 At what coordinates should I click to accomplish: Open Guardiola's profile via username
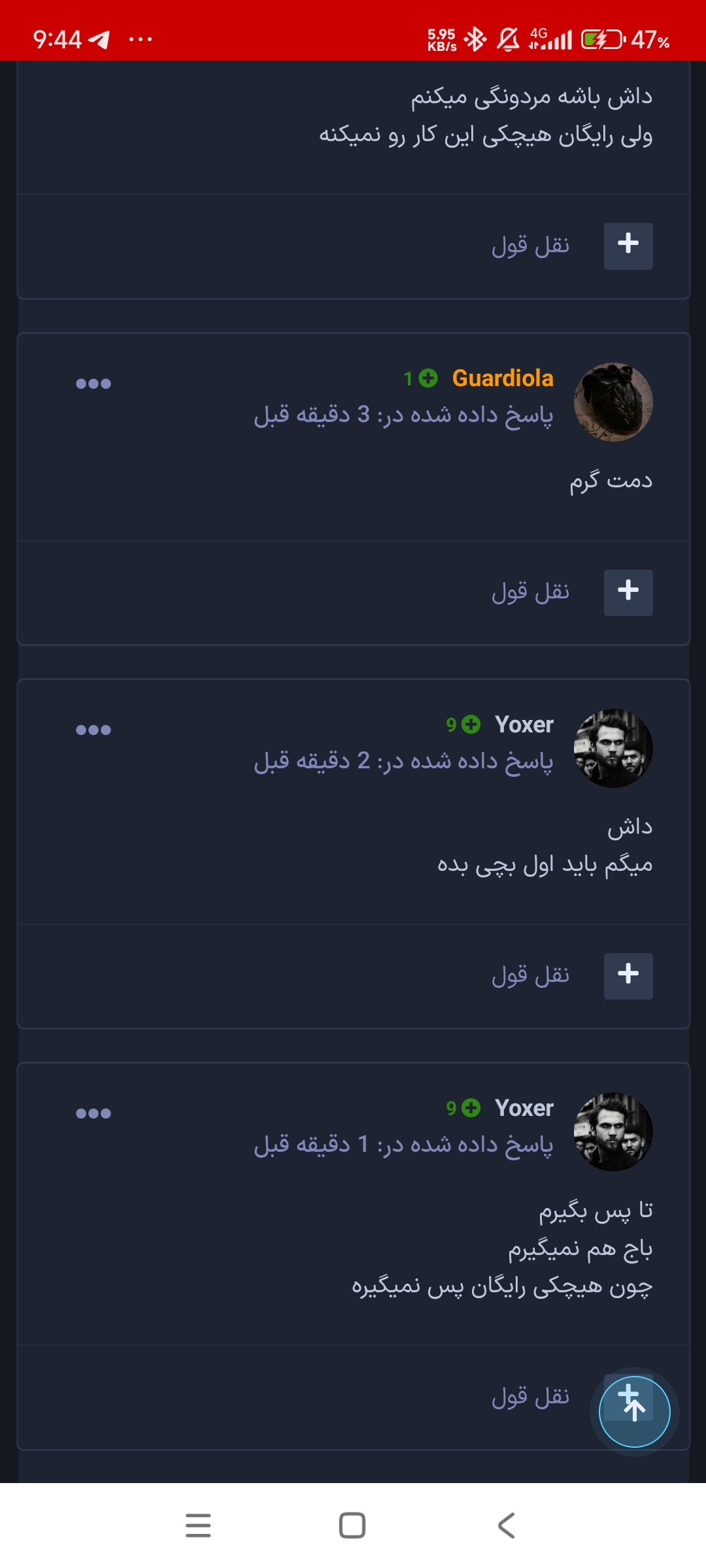503,378
